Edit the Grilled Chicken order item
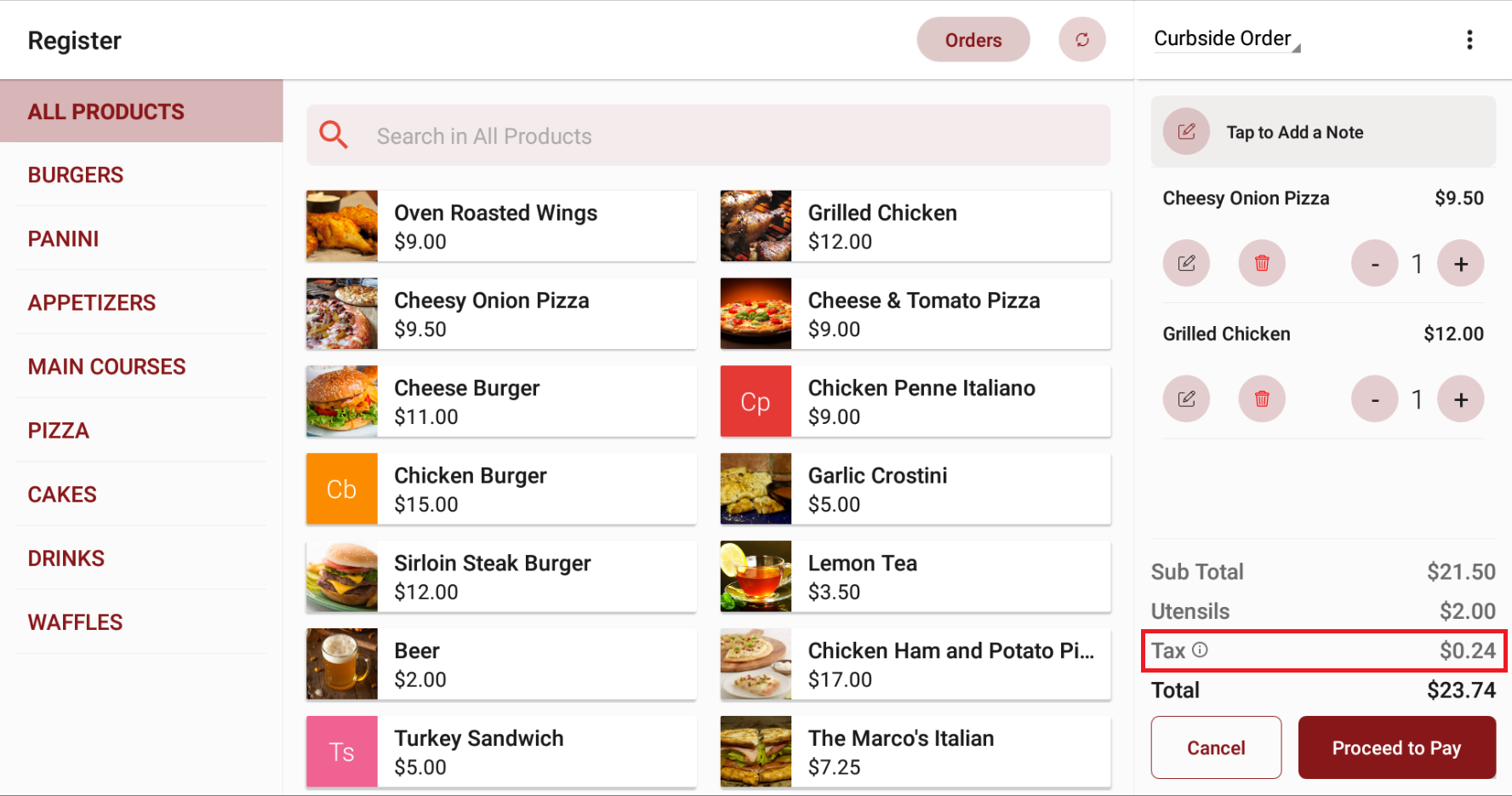The image size is (1512, 796). pyautogui.click(x=1186, y=399)
